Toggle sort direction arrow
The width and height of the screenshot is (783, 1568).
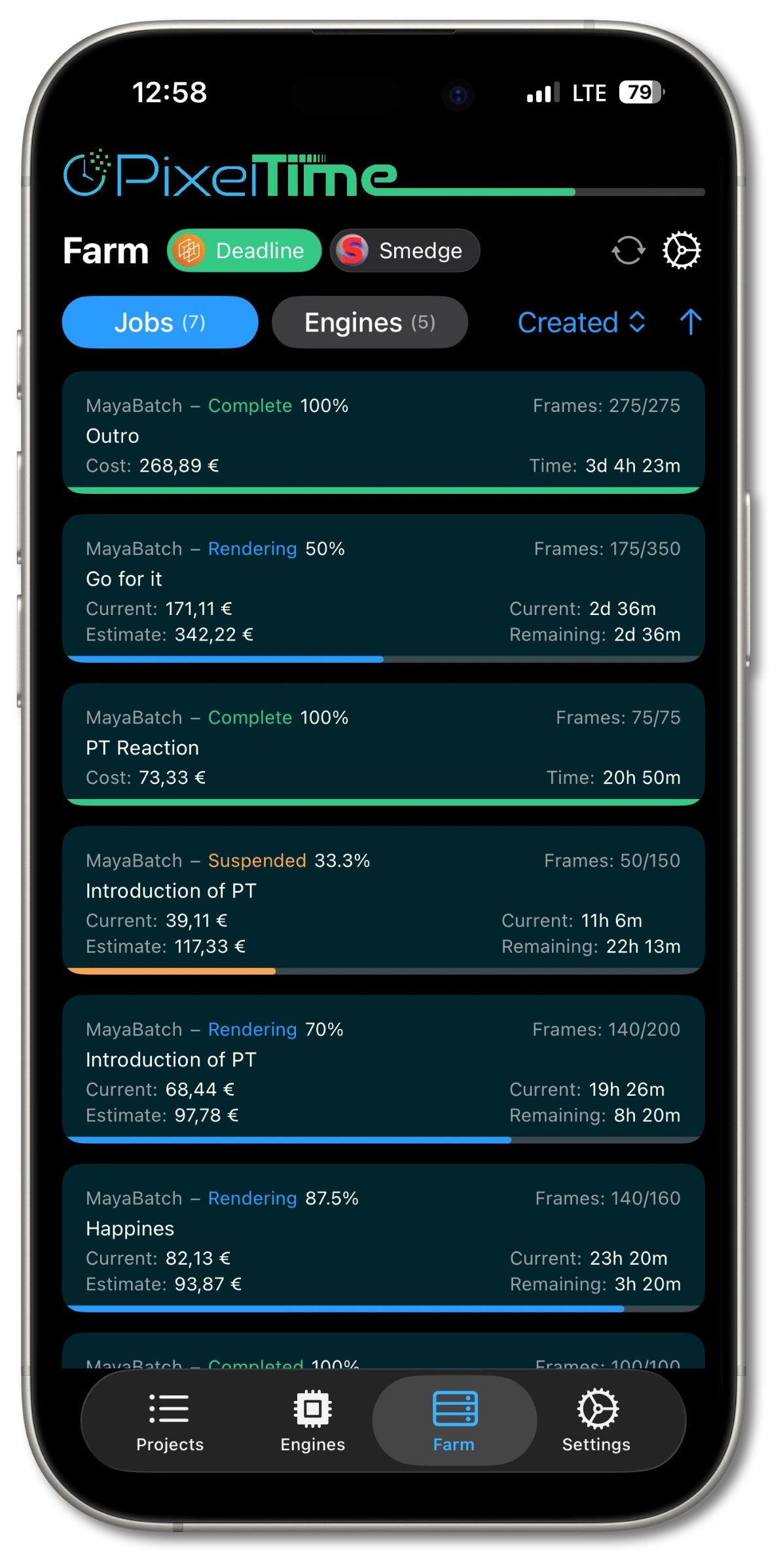click(690, 322)
